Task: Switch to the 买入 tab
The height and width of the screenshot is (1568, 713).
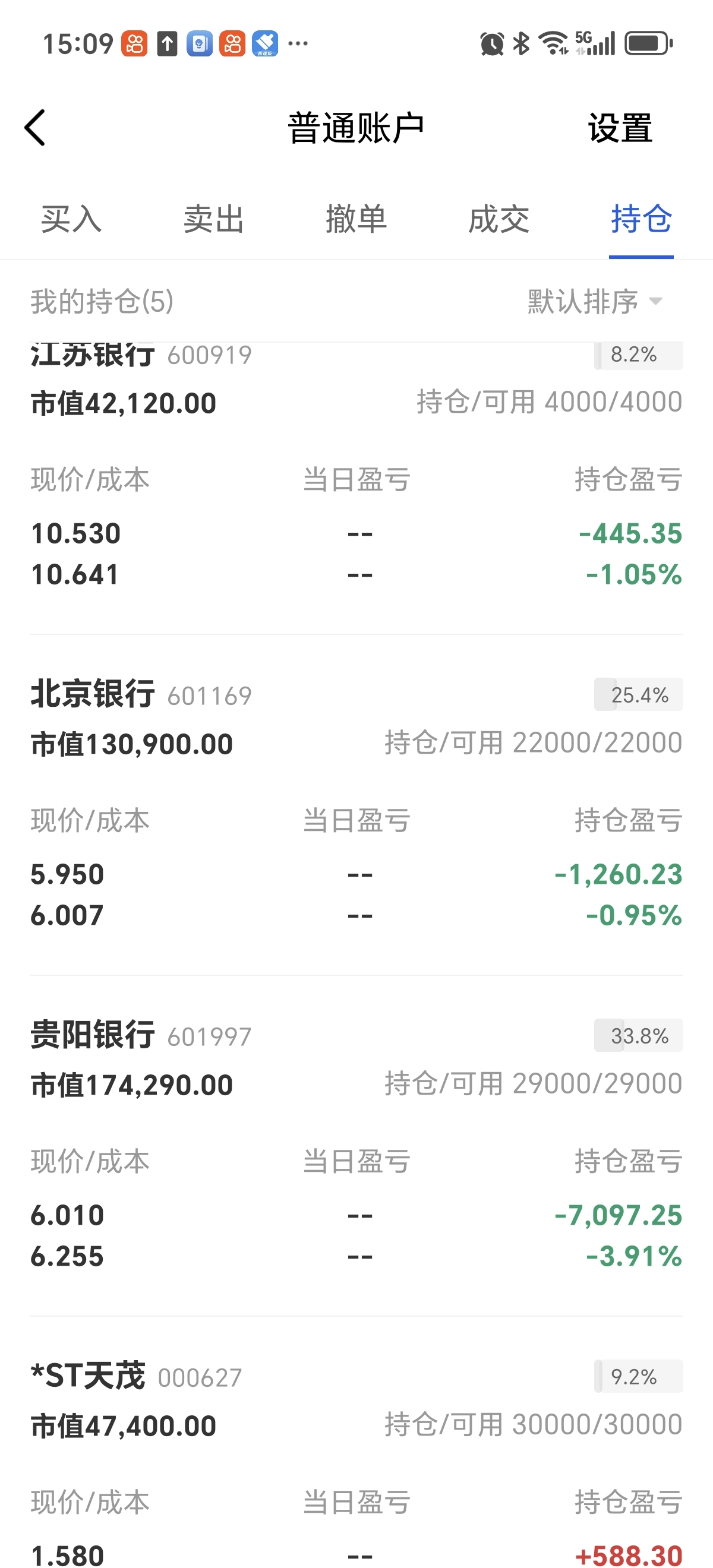Action: pos(71,219)
